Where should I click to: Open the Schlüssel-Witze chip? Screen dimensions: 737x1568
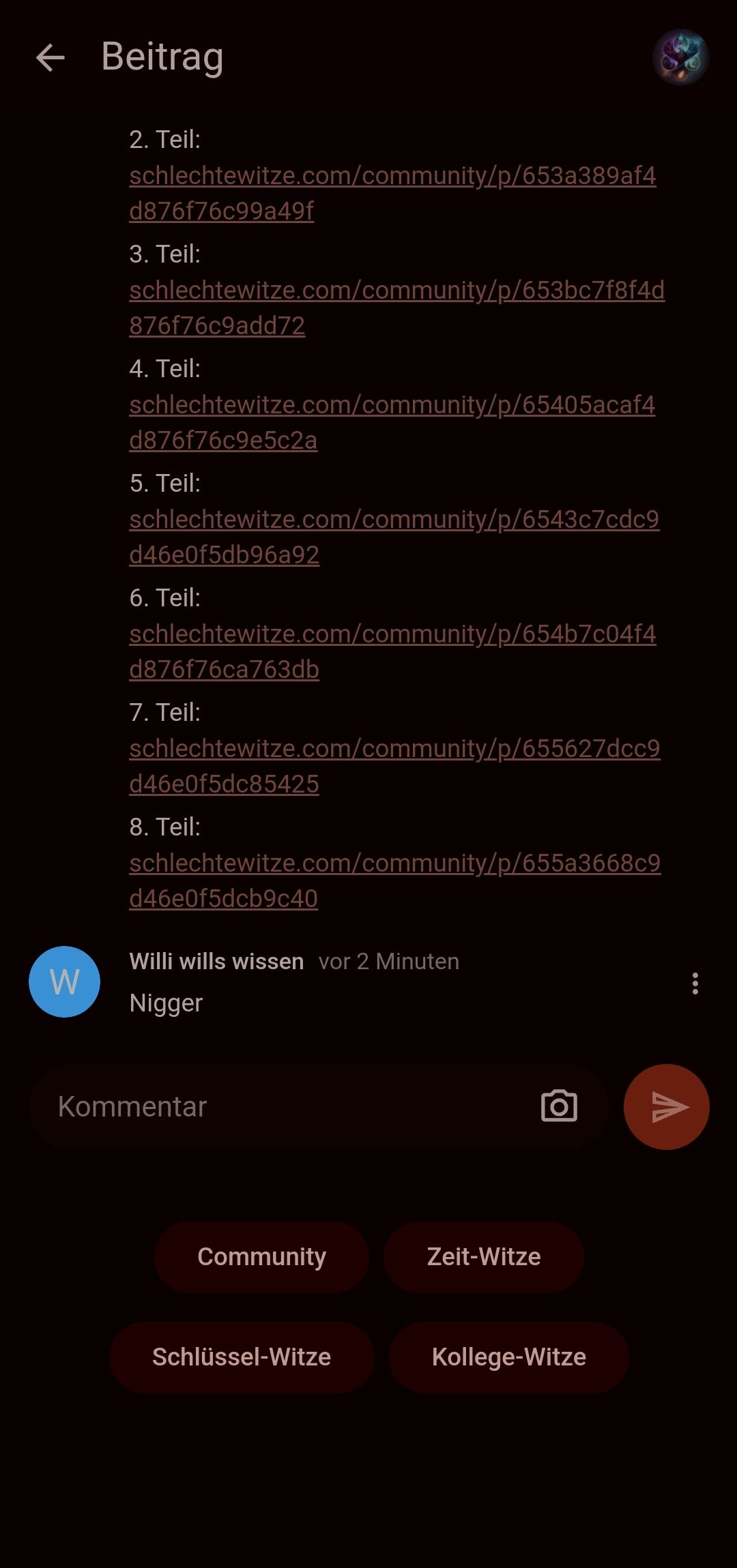[x=242, y=1357]
